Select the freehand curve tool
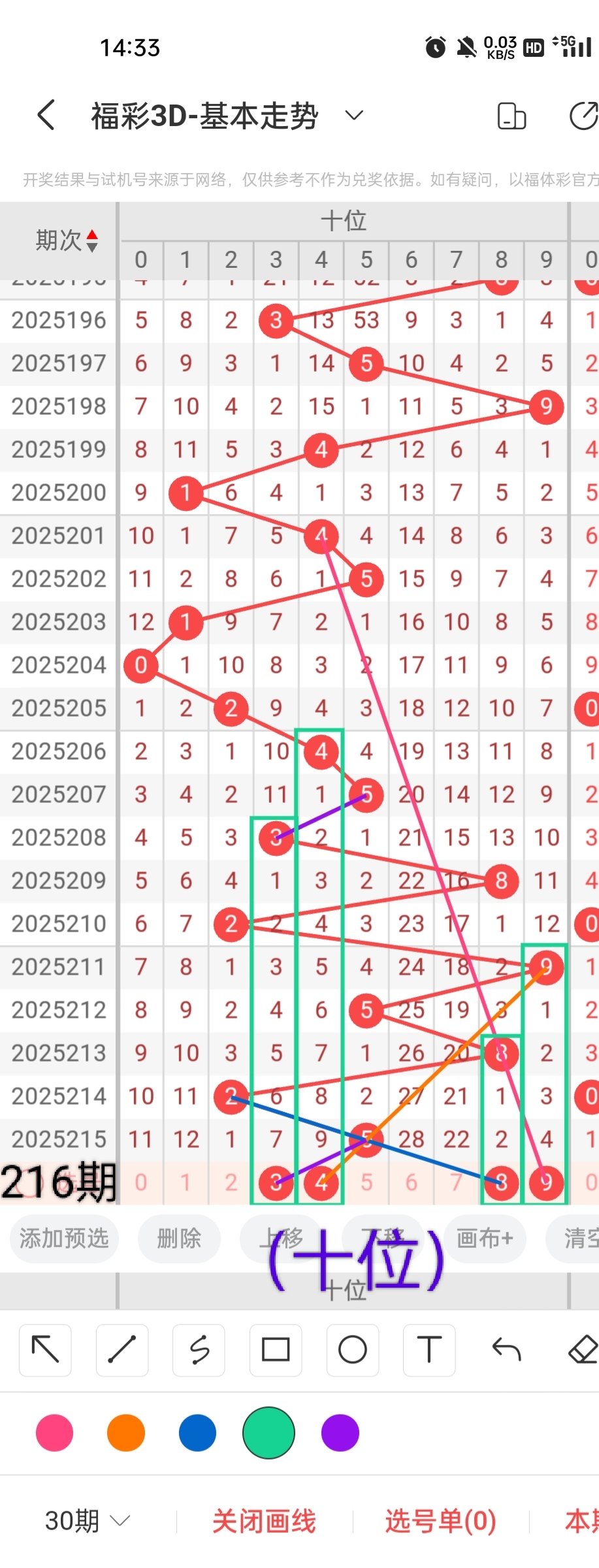599x1568 pixels. click(x=199, y=1350)
